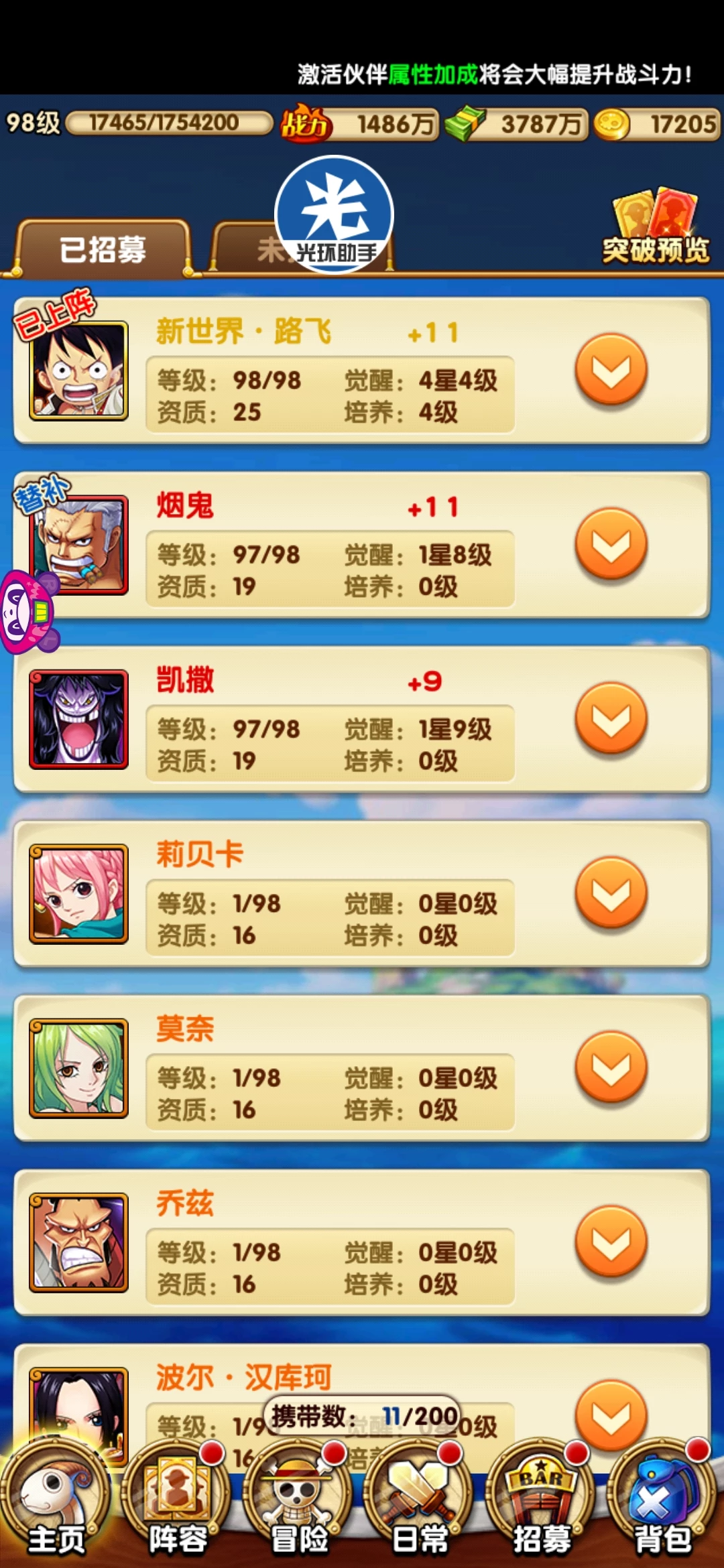Expand the 烟鬼 card arrow
The width and height of the screenshot is (724, 1568).
pos(611,544)
